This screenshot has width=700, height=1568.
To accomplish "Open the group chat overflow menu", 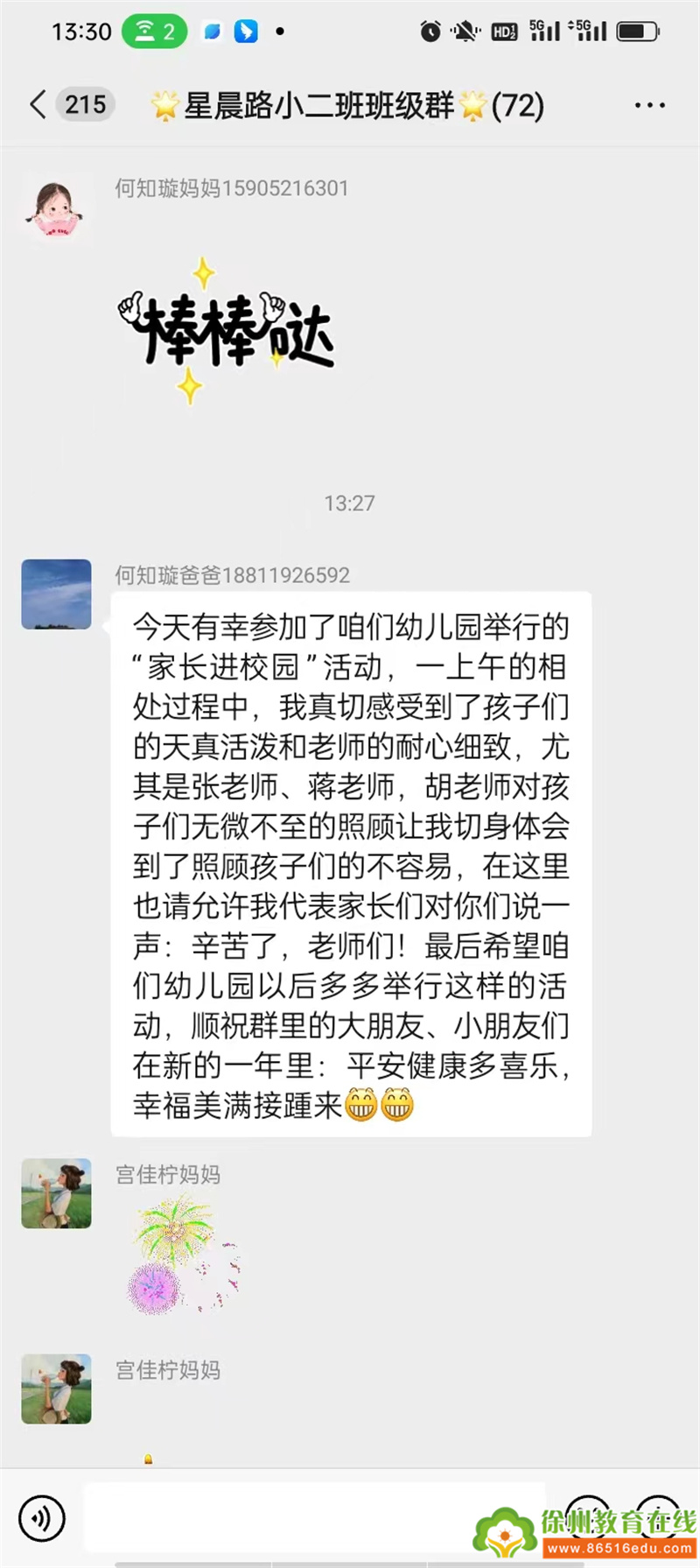I will click(649, 105).
